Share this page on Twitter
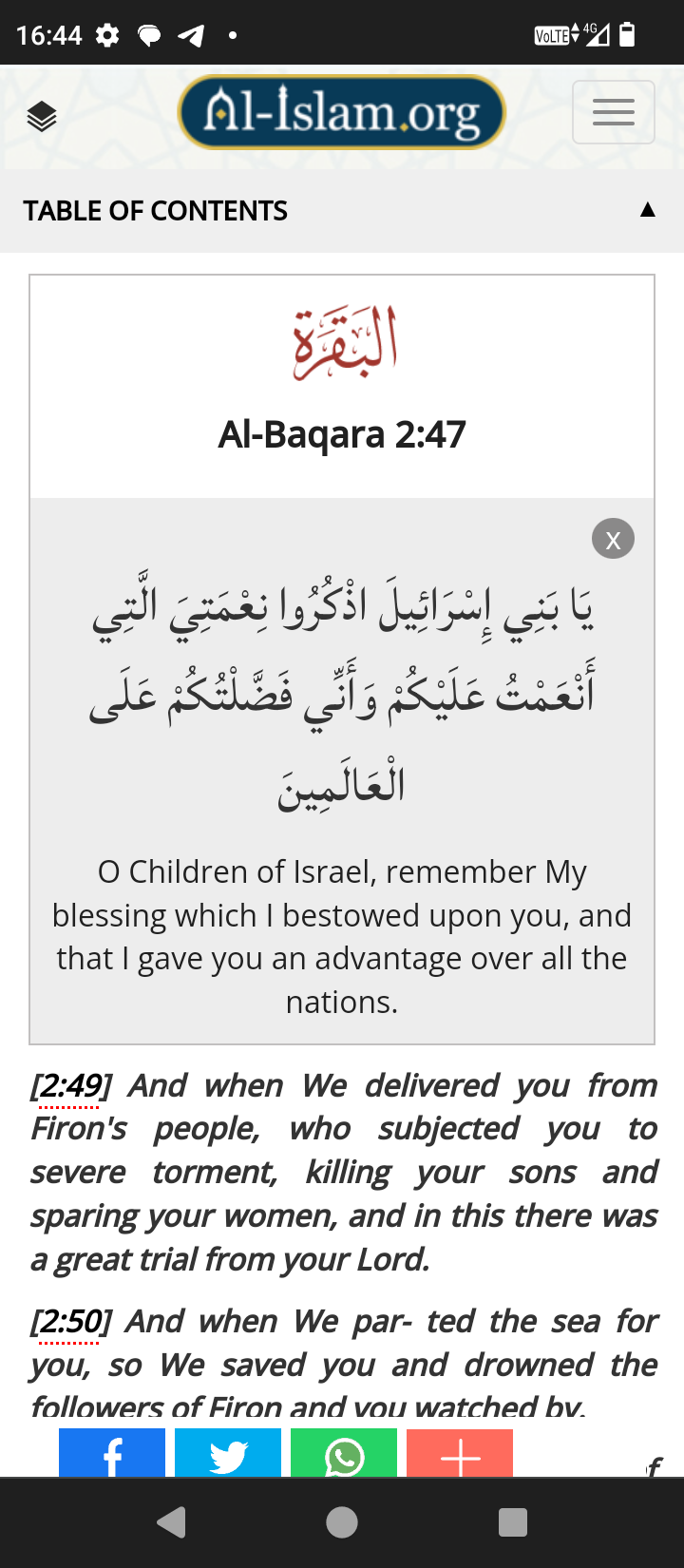Screen dimensions: 684x1568 point(228,1453)
